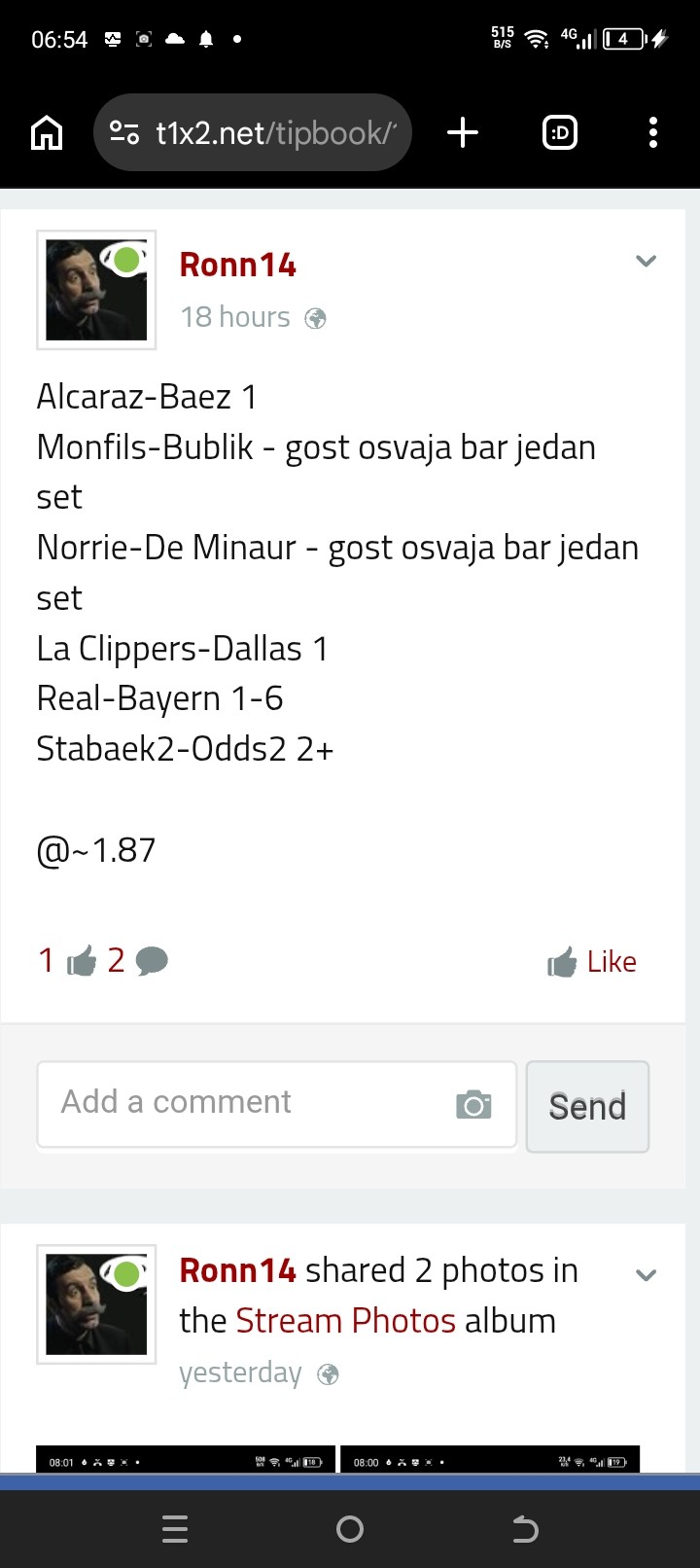700x1568 pixels.
Task: Send the comment
Action: point(587,1107)
